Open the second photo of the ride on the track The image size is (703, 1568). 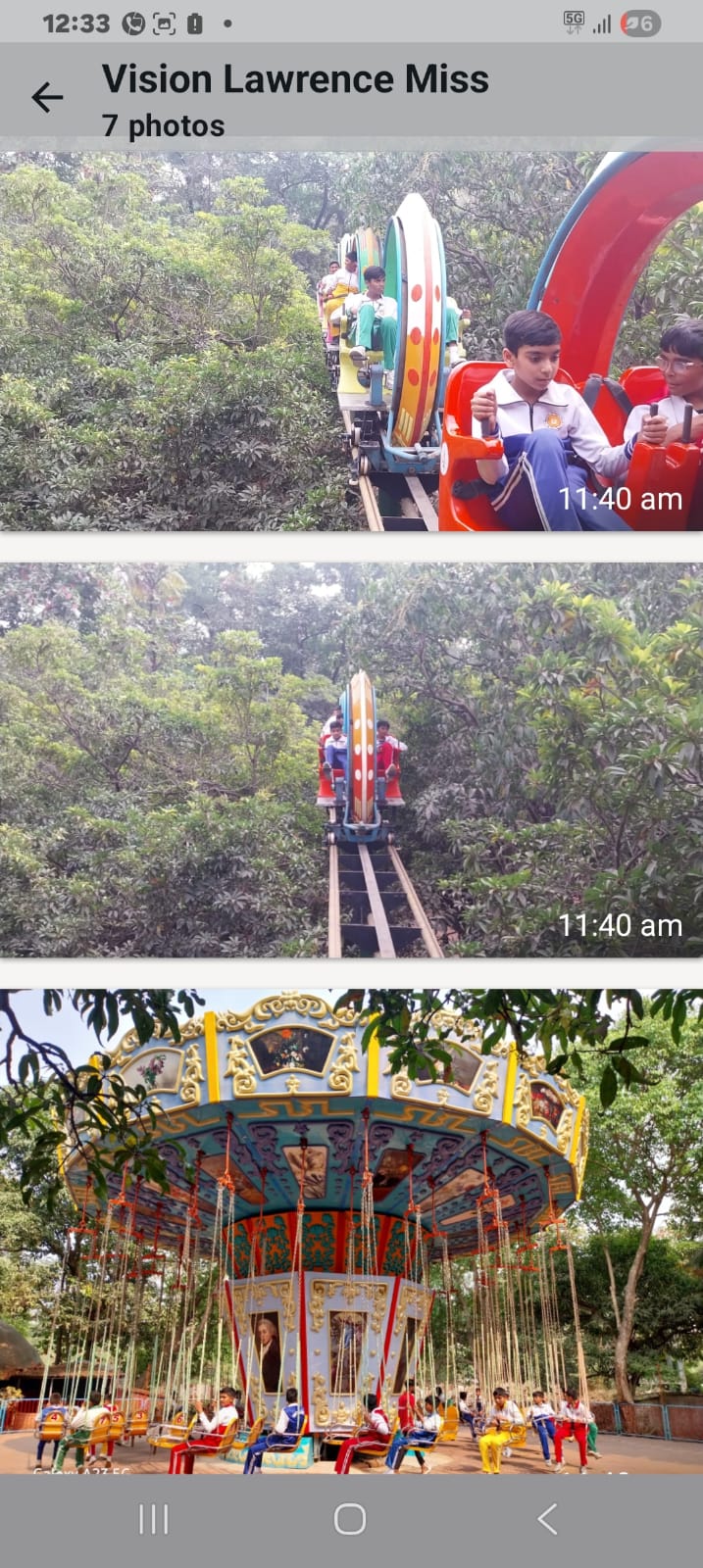(x=351, y=759)
